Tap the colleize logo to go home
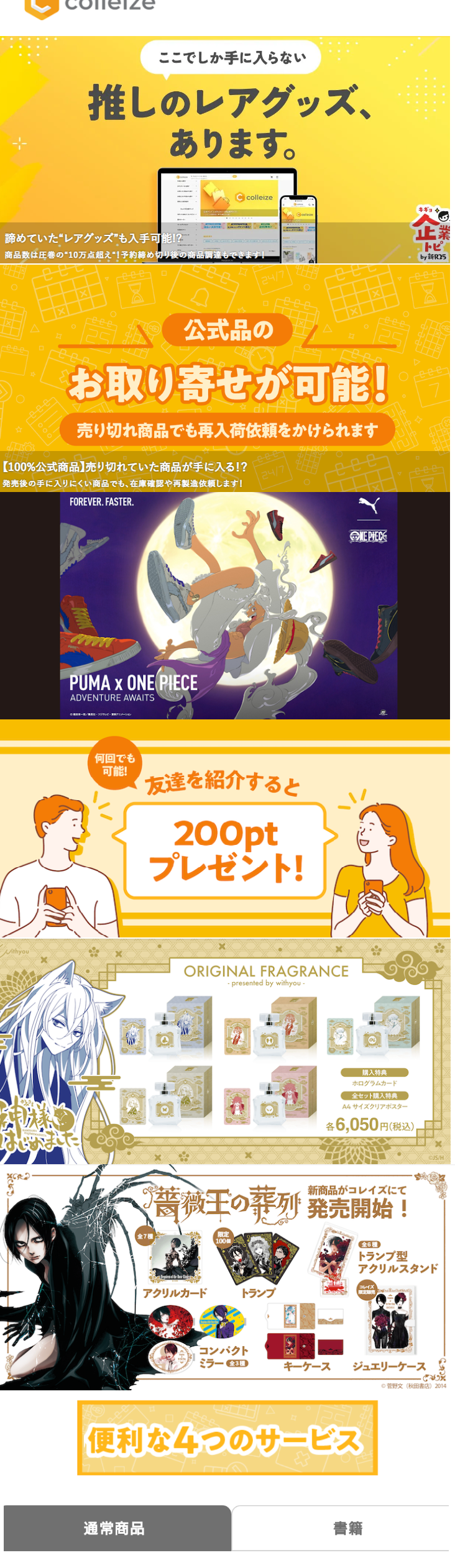 pyautogui.click(x=90, y=6)
